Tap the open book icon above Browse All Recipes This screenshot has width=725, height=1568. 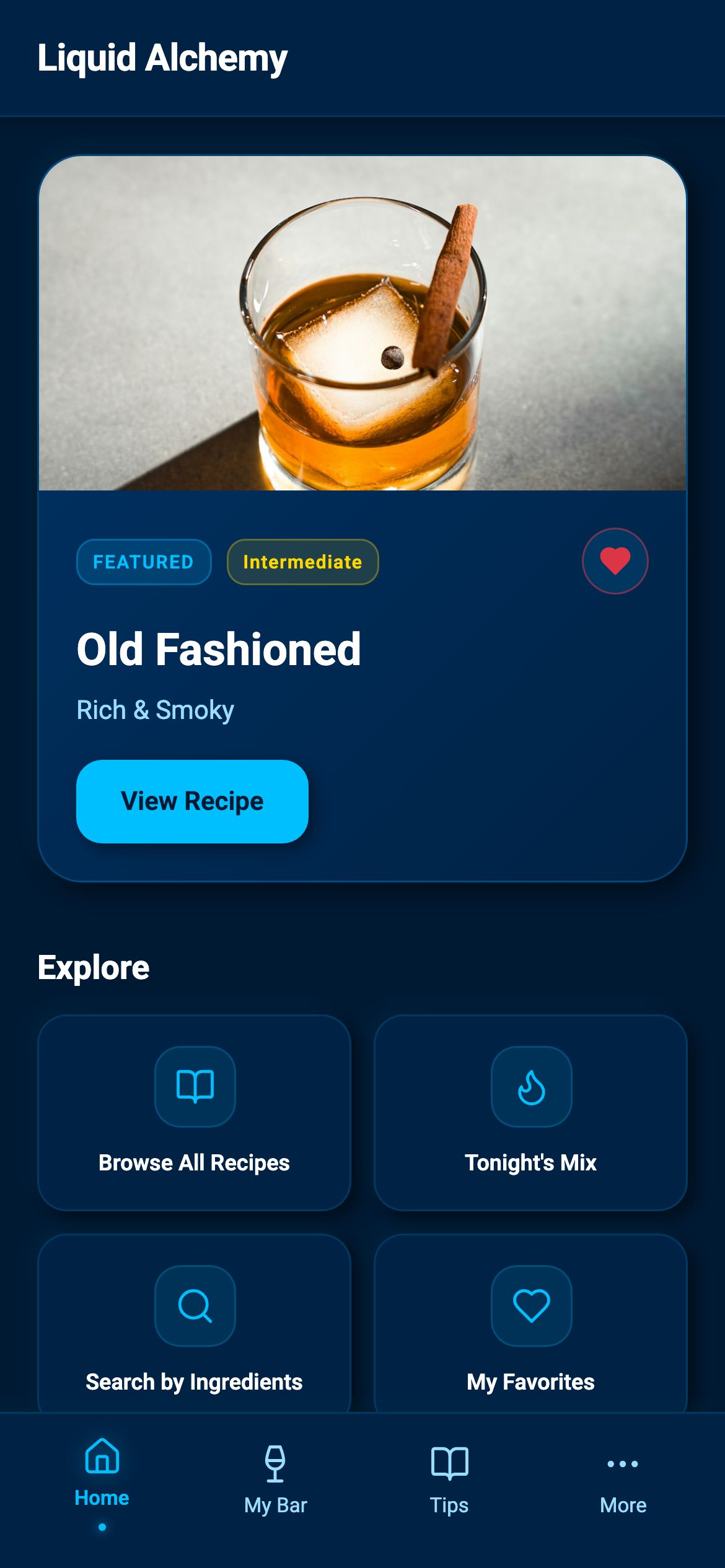[195, 1087]
